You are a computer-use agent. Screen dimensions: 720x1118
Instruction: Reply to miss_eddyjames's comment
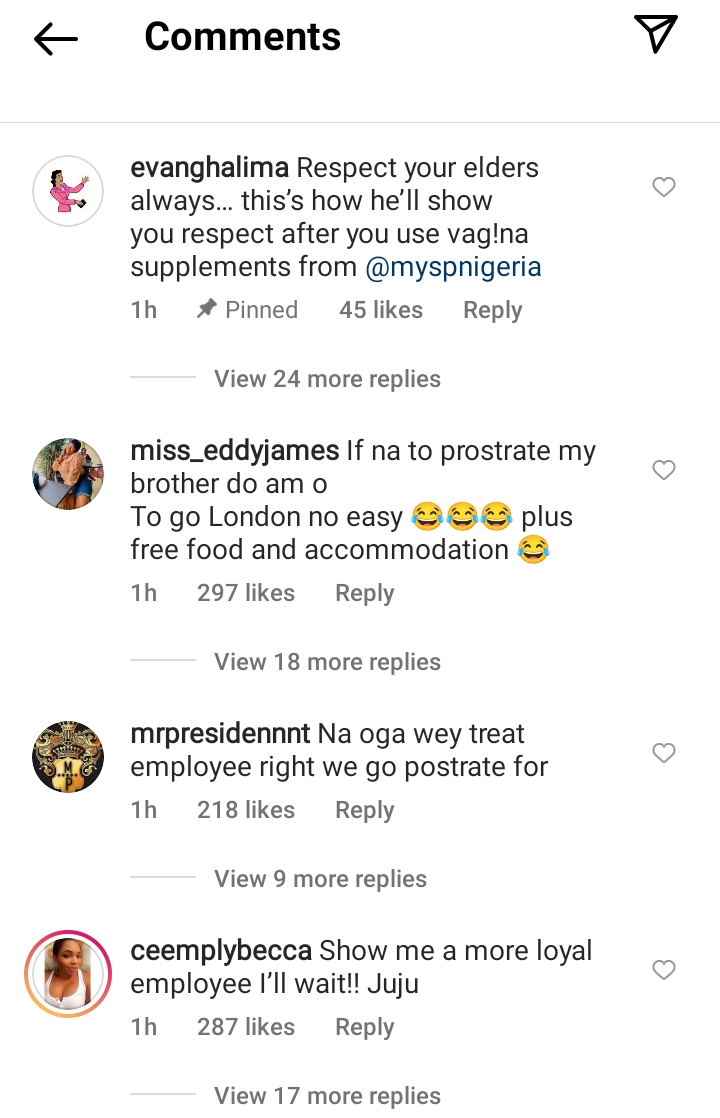364,593
